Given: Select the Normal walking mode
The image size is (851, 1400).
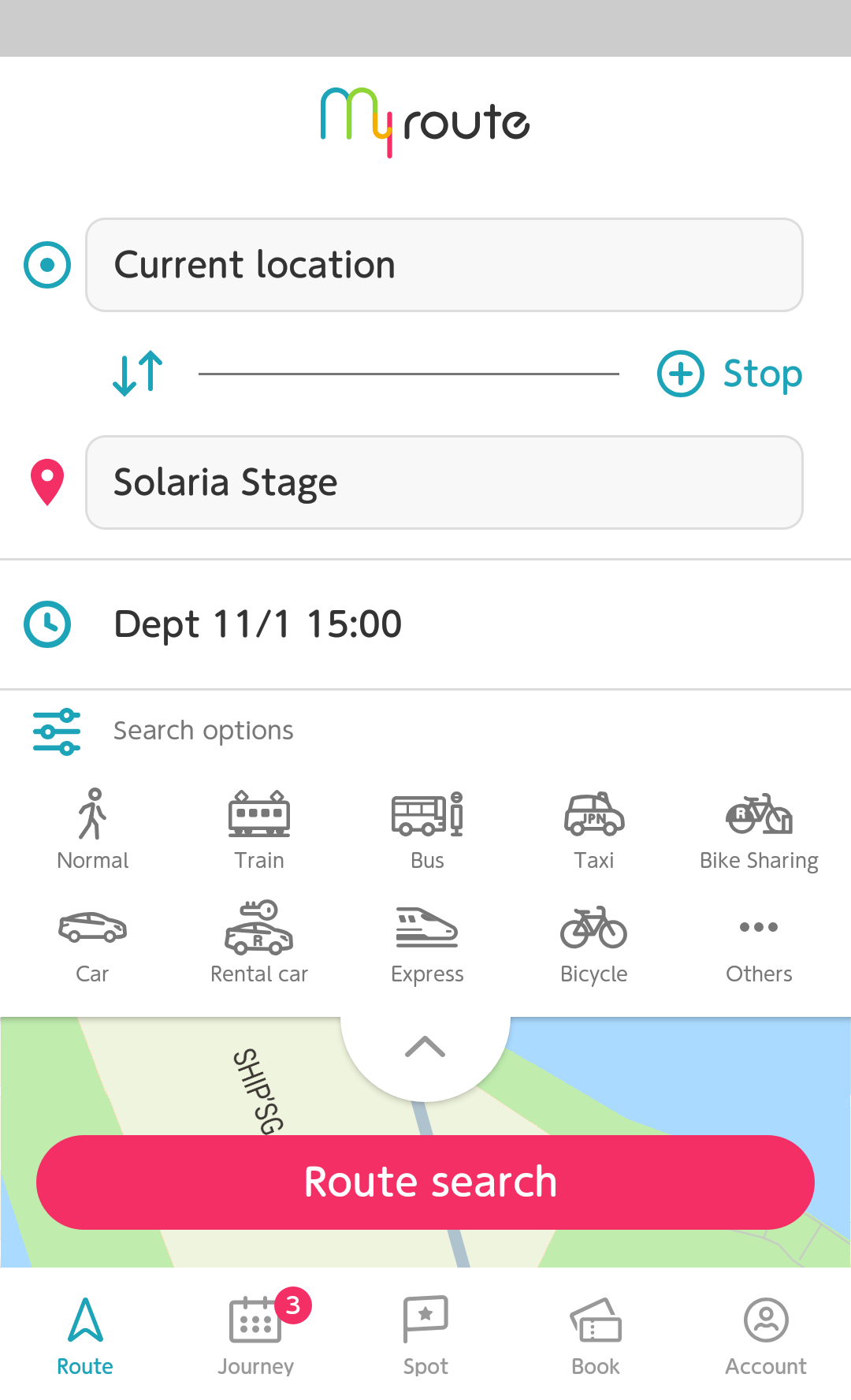Looking at the screenshot, I should 93,829.
